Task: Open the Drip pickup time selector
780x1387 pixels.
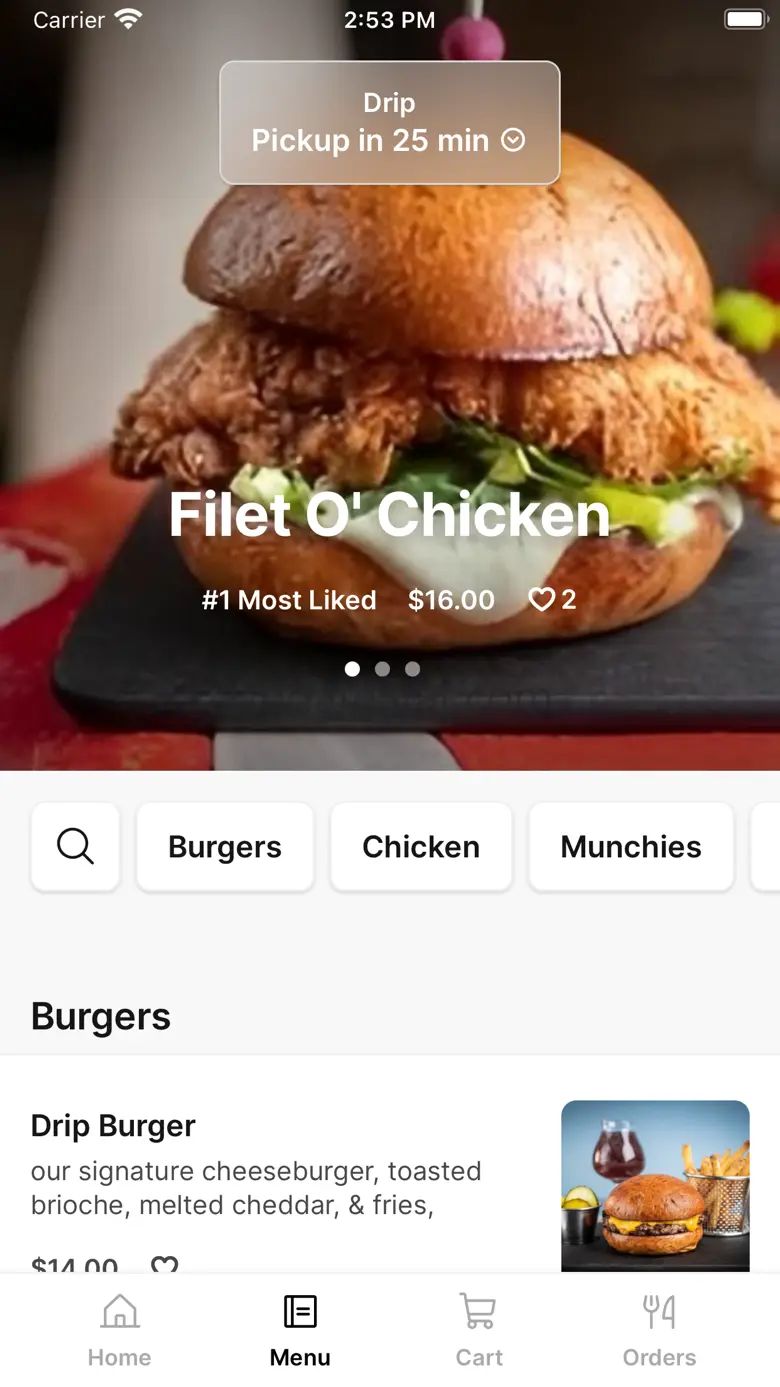Action: pyautogui.click(x=389, y=123)
